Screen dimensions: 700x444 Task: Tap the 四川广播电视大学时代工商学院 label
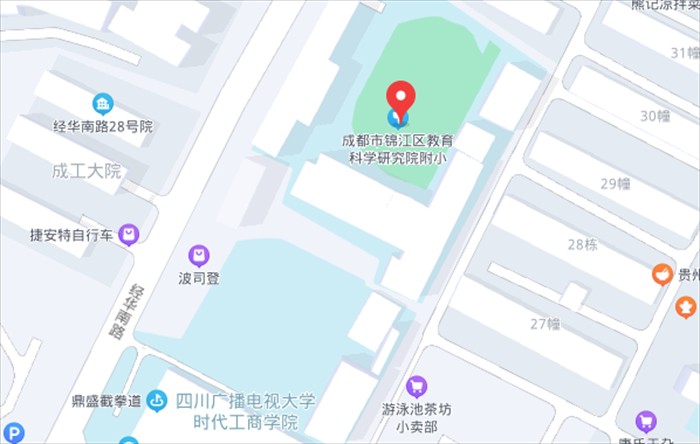click(247, 411)
